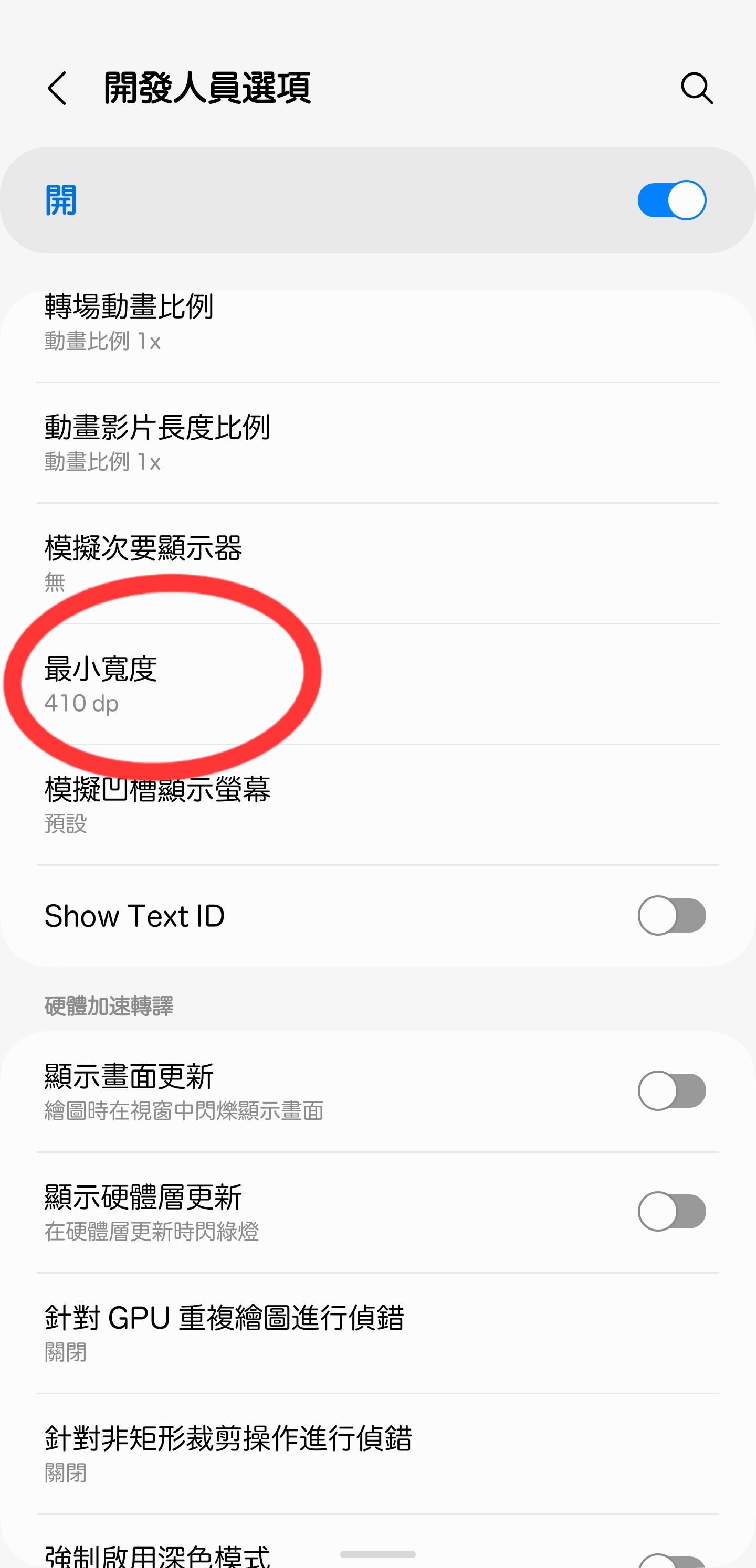Screen dimensions: 756x1568
Task: Go back from 開發人員選項
Action: tap(57, 88)
